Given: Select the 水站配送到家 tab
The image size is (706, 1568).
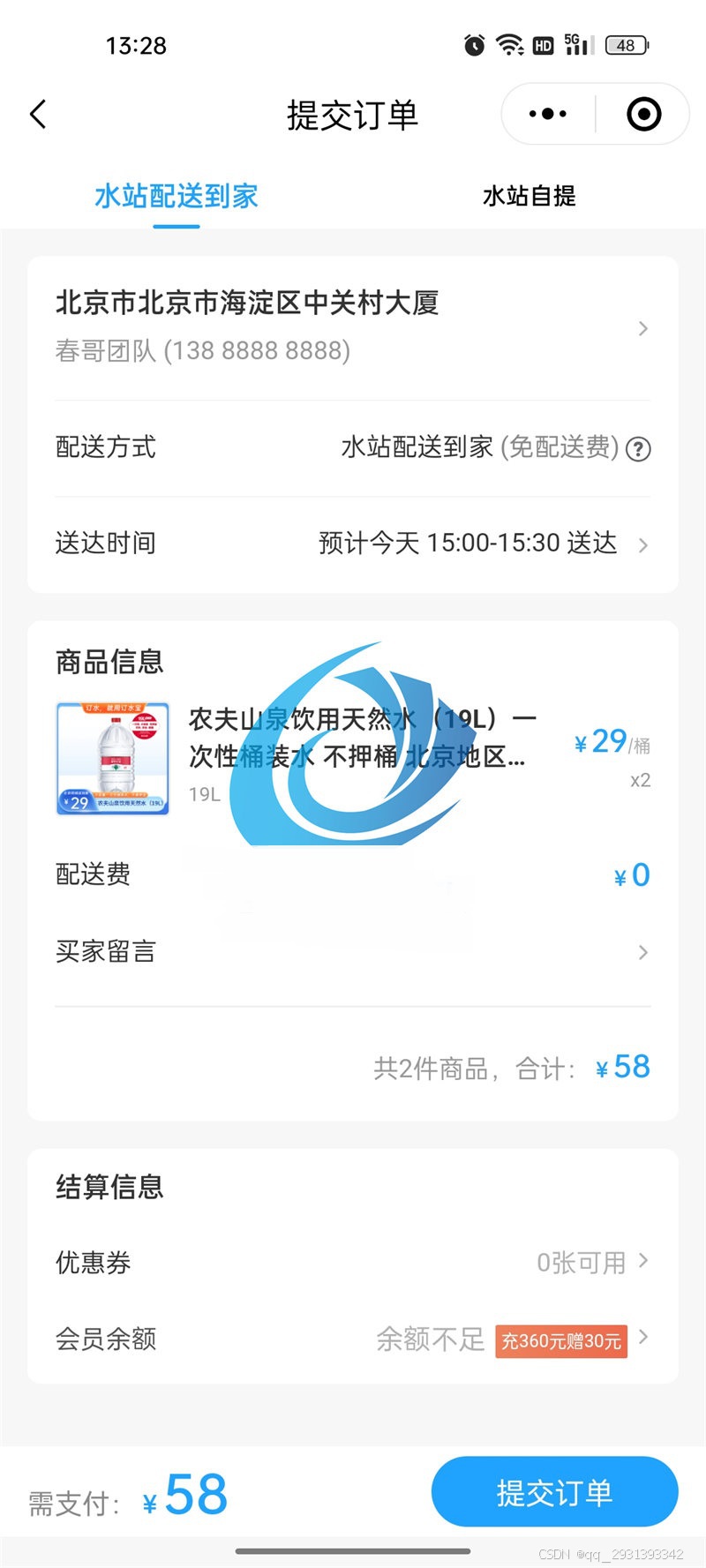Looking at the screenshot, I should coord(176,196).
